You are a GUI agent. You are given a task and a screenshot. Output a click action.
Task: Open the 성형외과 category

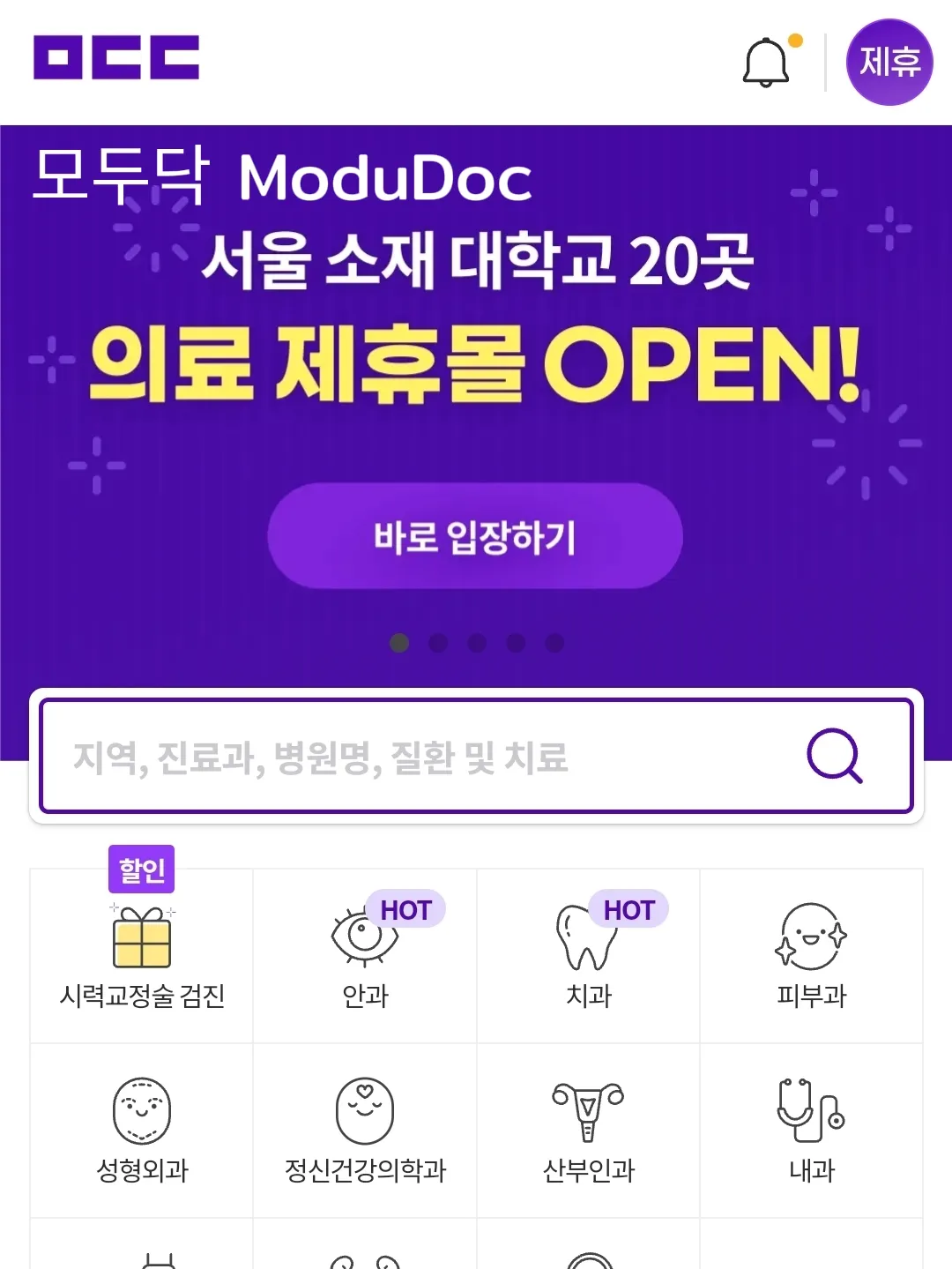[x=142, y=1131]
